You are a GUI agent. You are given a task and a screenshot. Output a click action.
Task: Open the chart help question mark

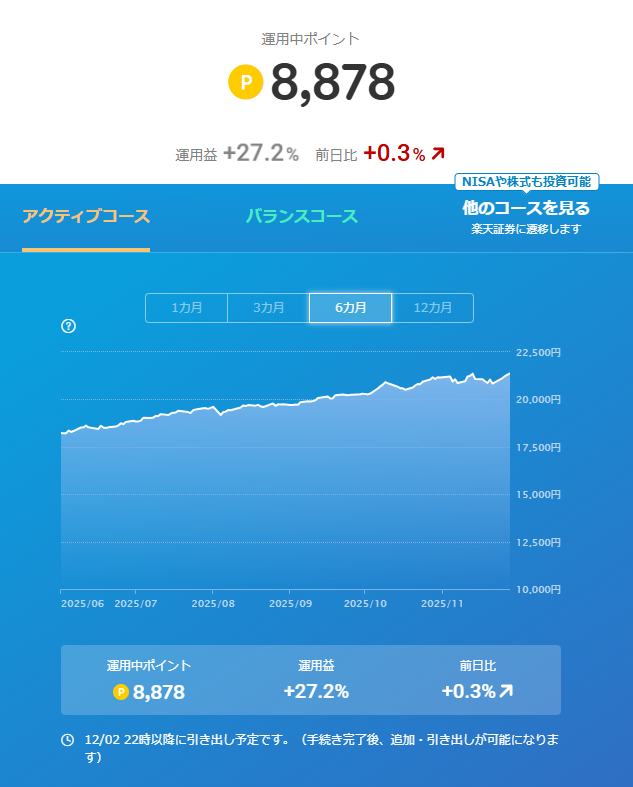tap(69, 326)
